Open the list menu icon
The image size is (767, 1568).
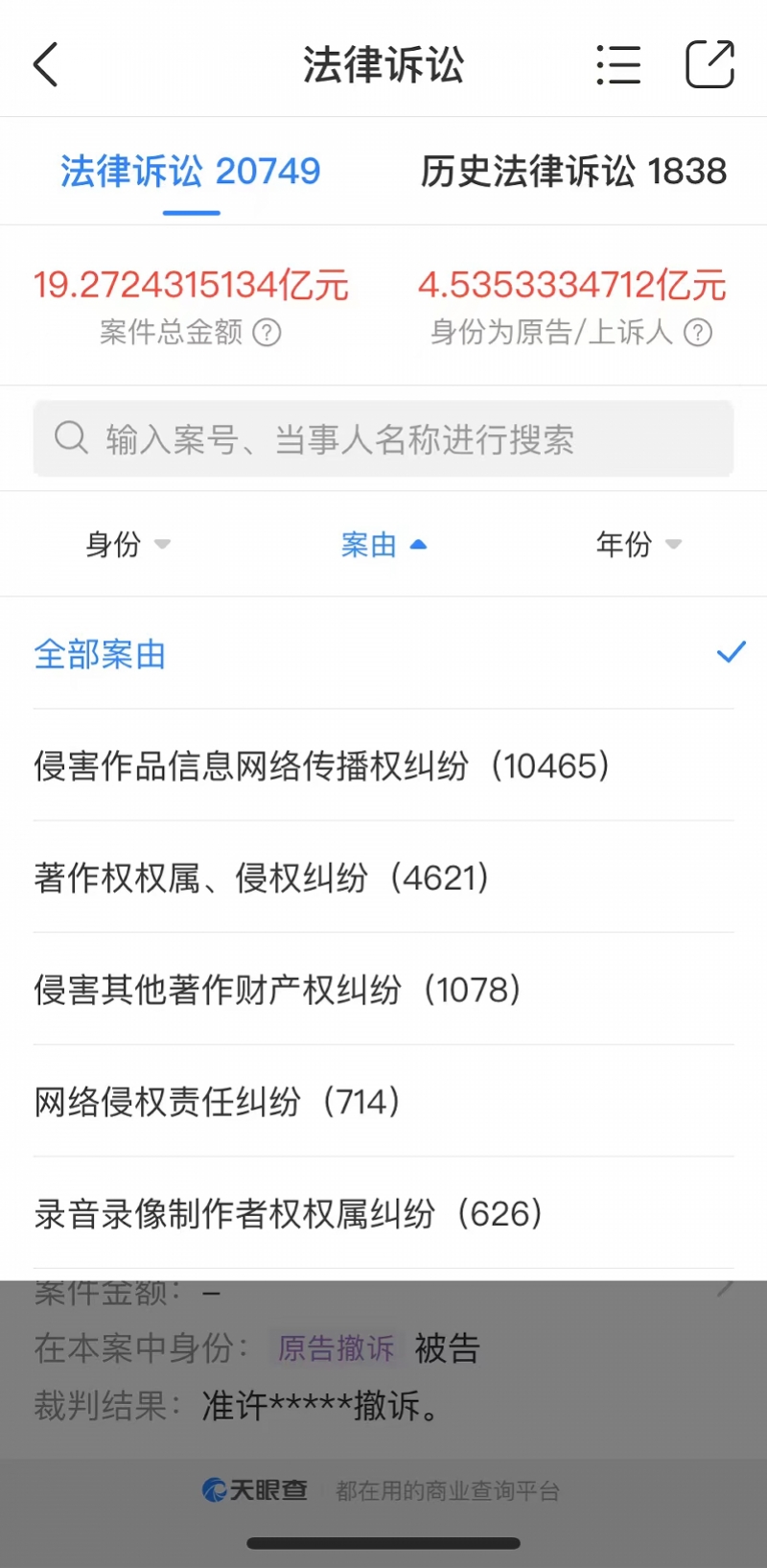click(618, 65)
